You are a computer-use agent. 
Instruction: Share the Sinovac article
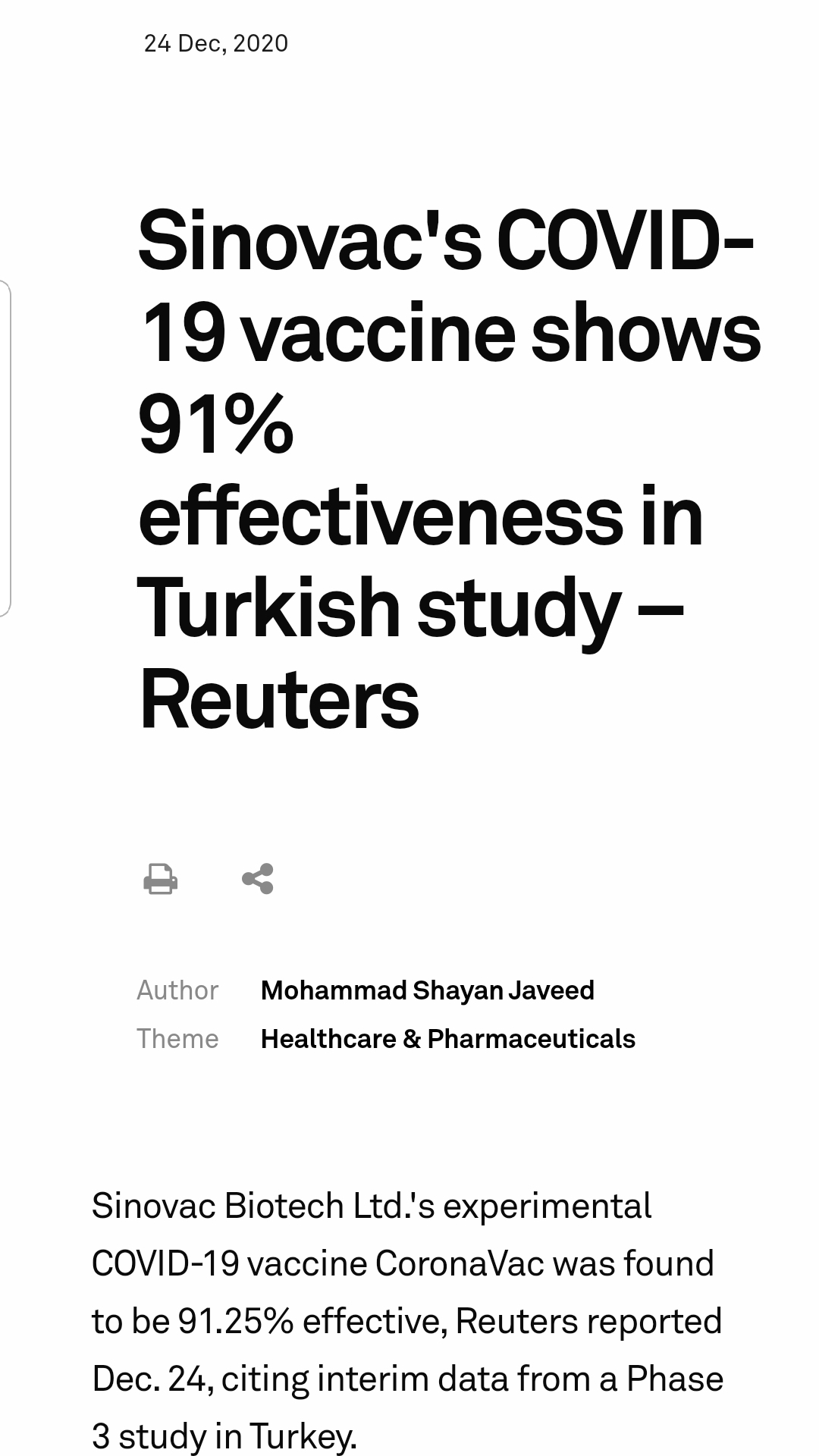(x=258, y=879)
